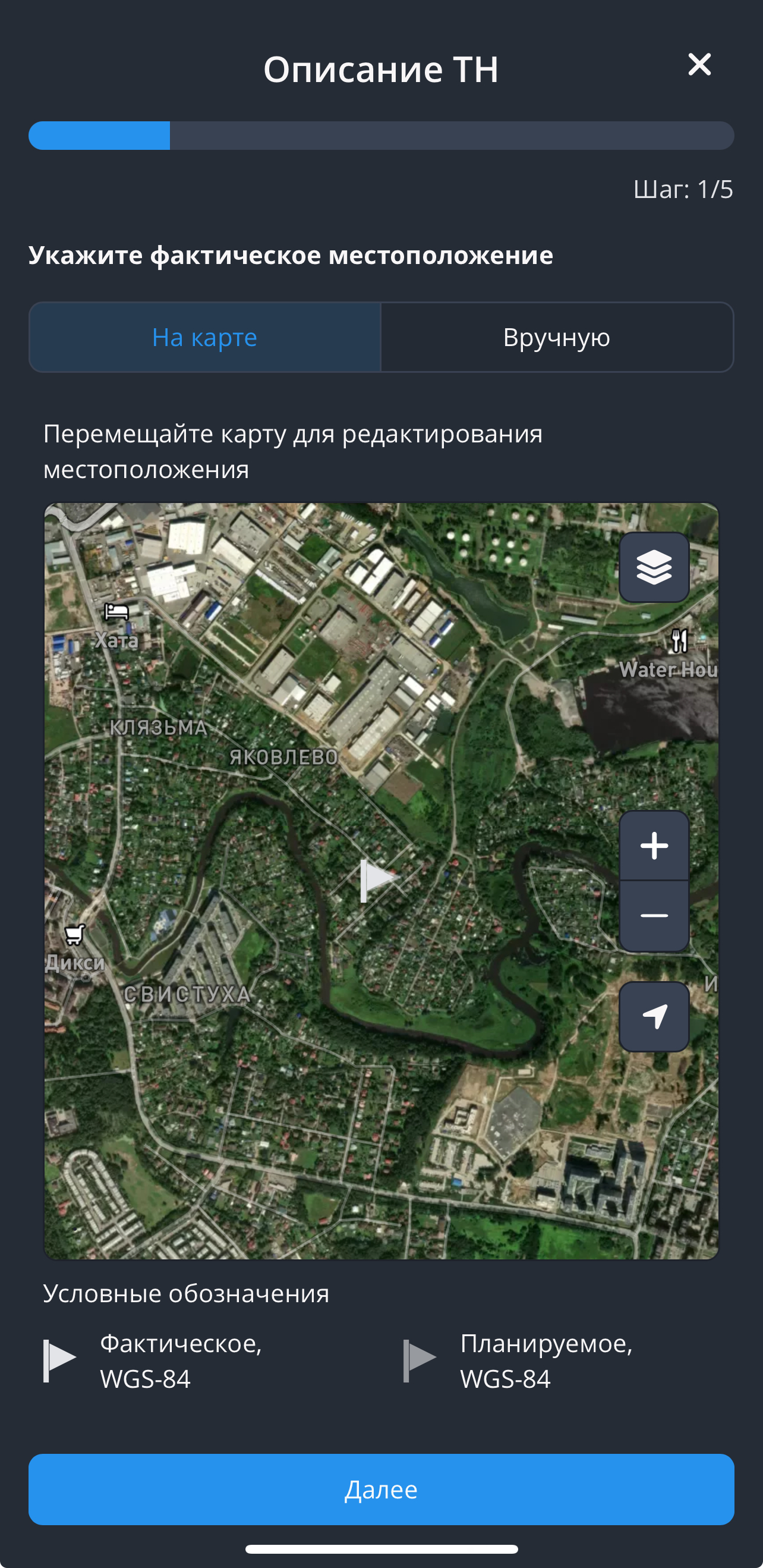Switch to the На карте tab
The width and height of the screenshot is (763, 1568).
204,337
